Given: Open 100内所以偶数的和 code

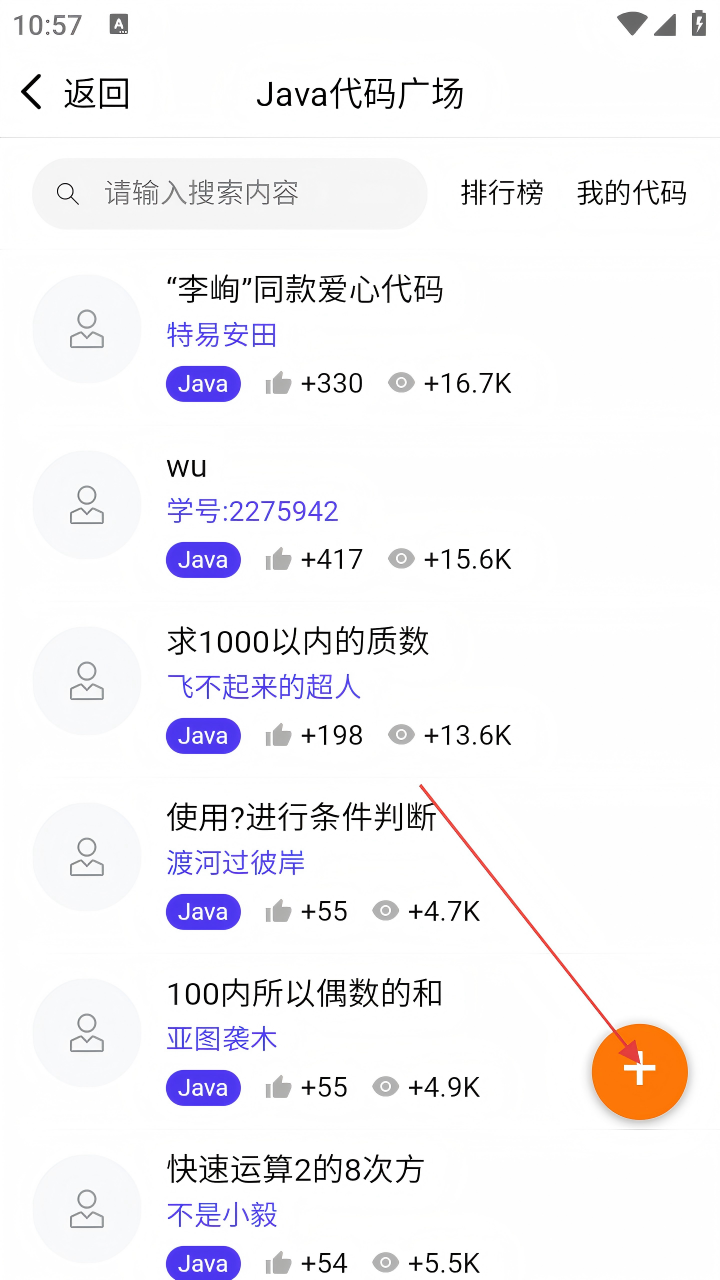Looking at the screenshot, I should tap(304, 994).
